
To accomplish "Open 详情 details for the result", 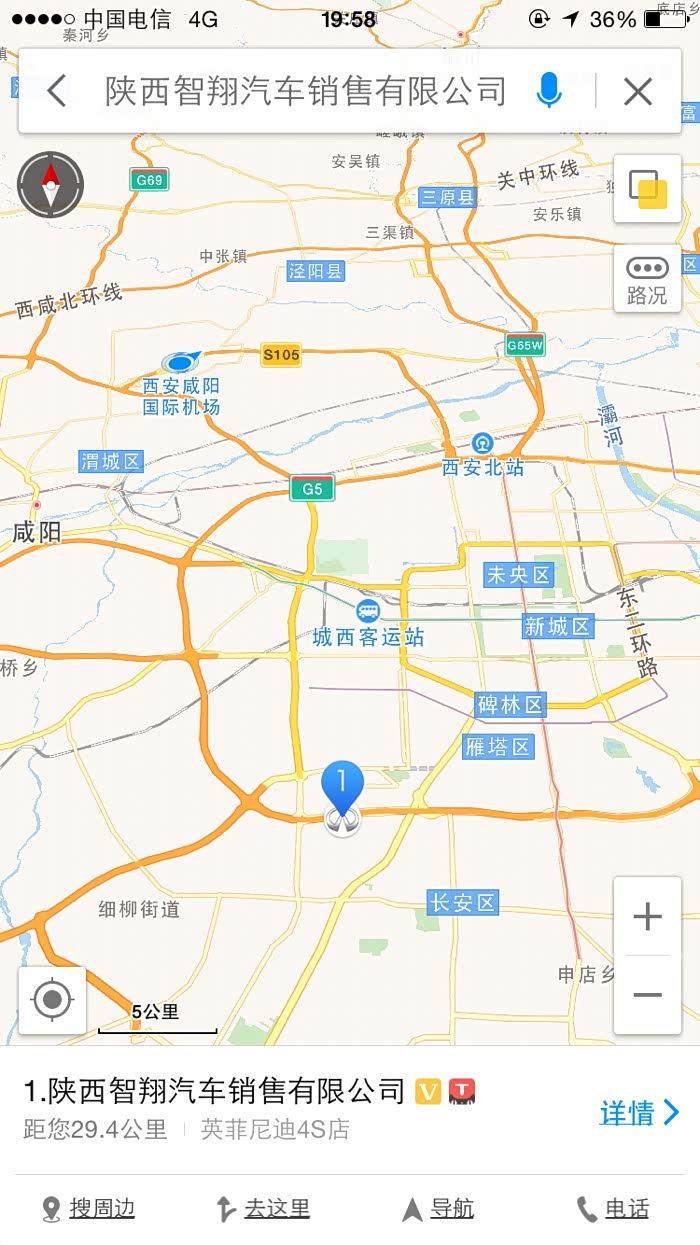I will coord(639,1112).
